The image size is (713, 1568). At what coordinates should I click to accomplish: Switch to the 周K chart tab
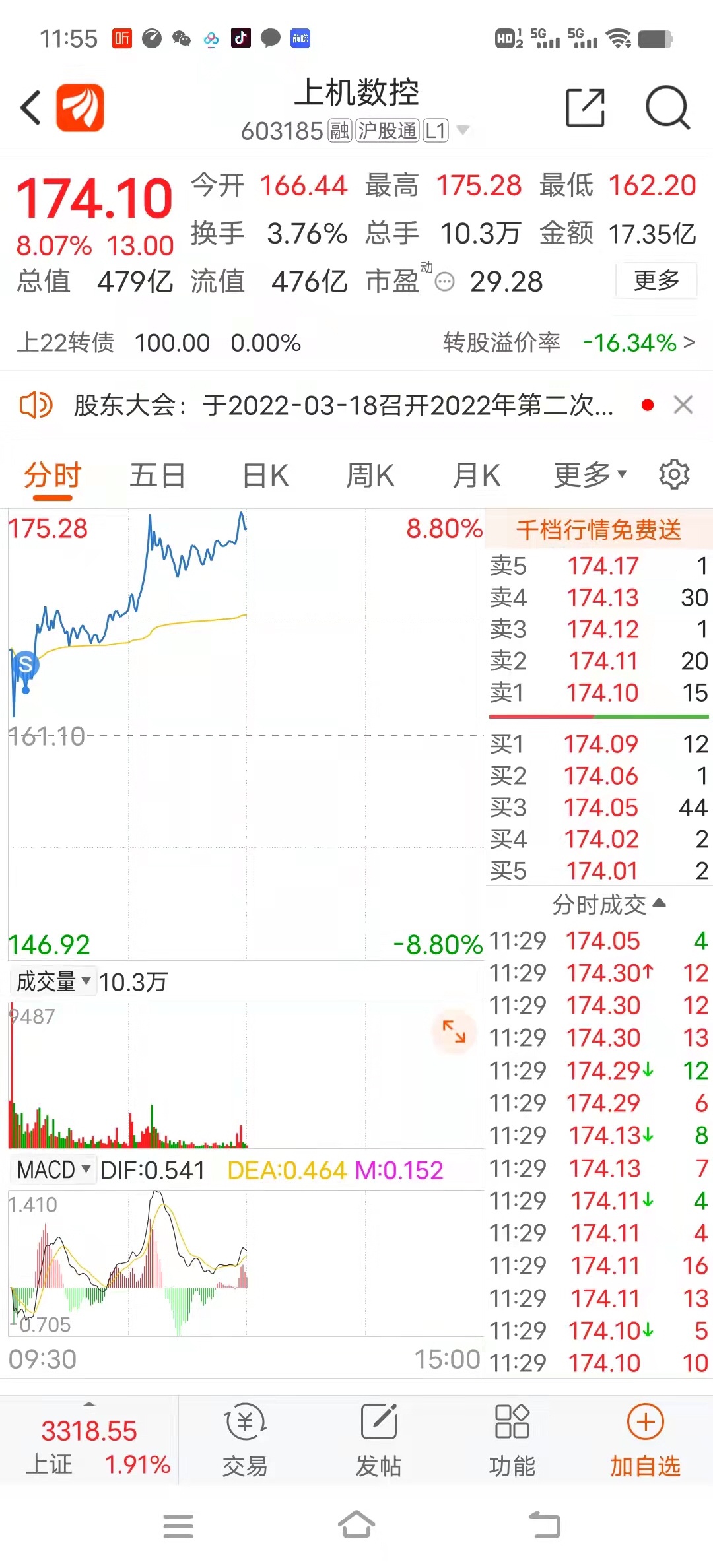pyautogui.click(x=370, y=475)
